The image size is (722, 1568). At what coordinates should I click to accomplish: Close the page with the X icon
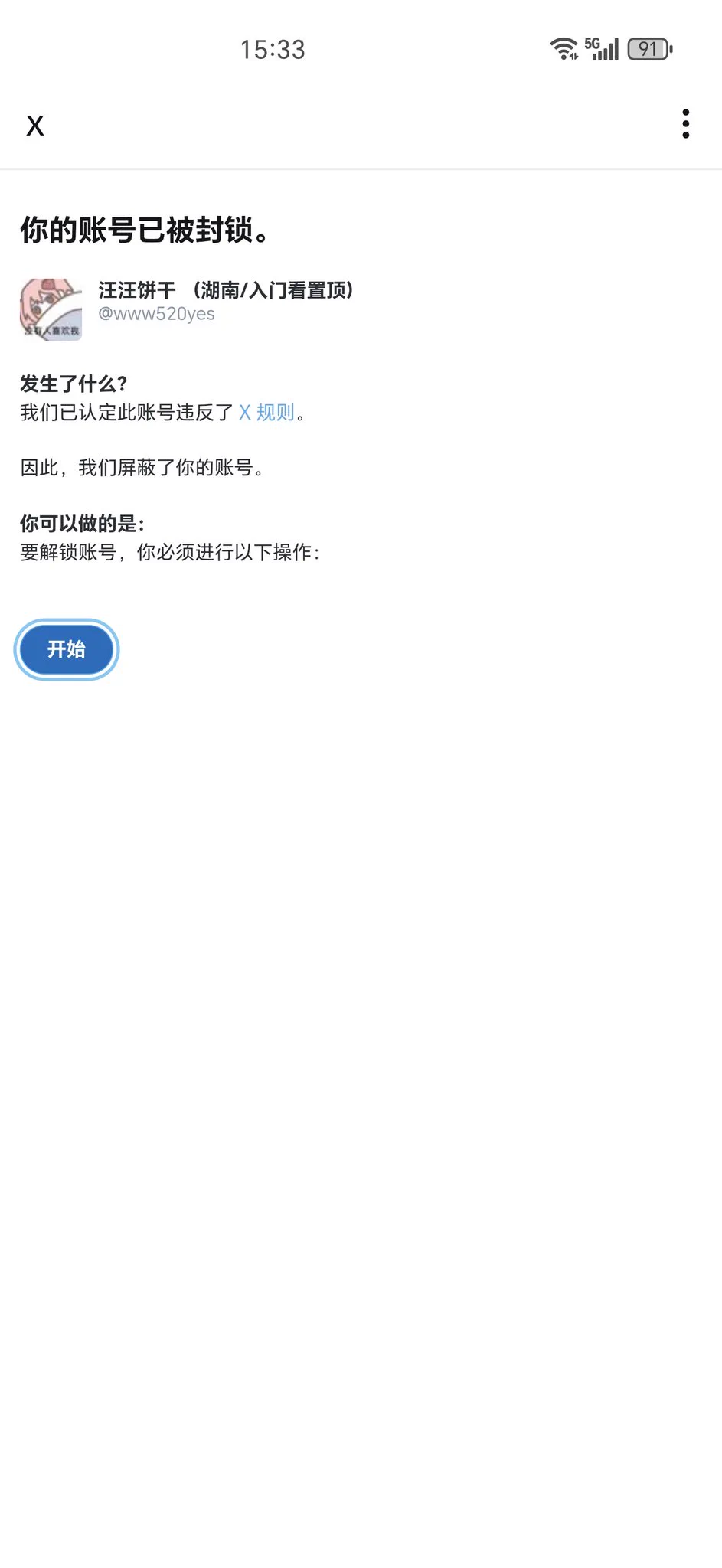coord(35,126)
